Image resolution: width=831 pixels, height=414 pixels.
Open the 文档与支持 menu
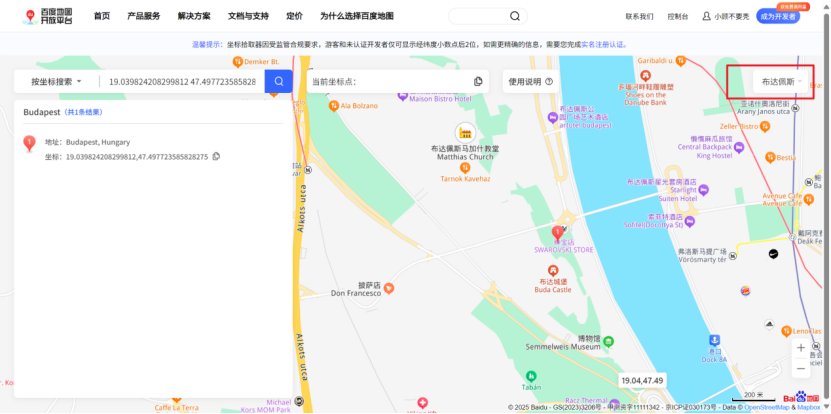[x=248, y=16]
